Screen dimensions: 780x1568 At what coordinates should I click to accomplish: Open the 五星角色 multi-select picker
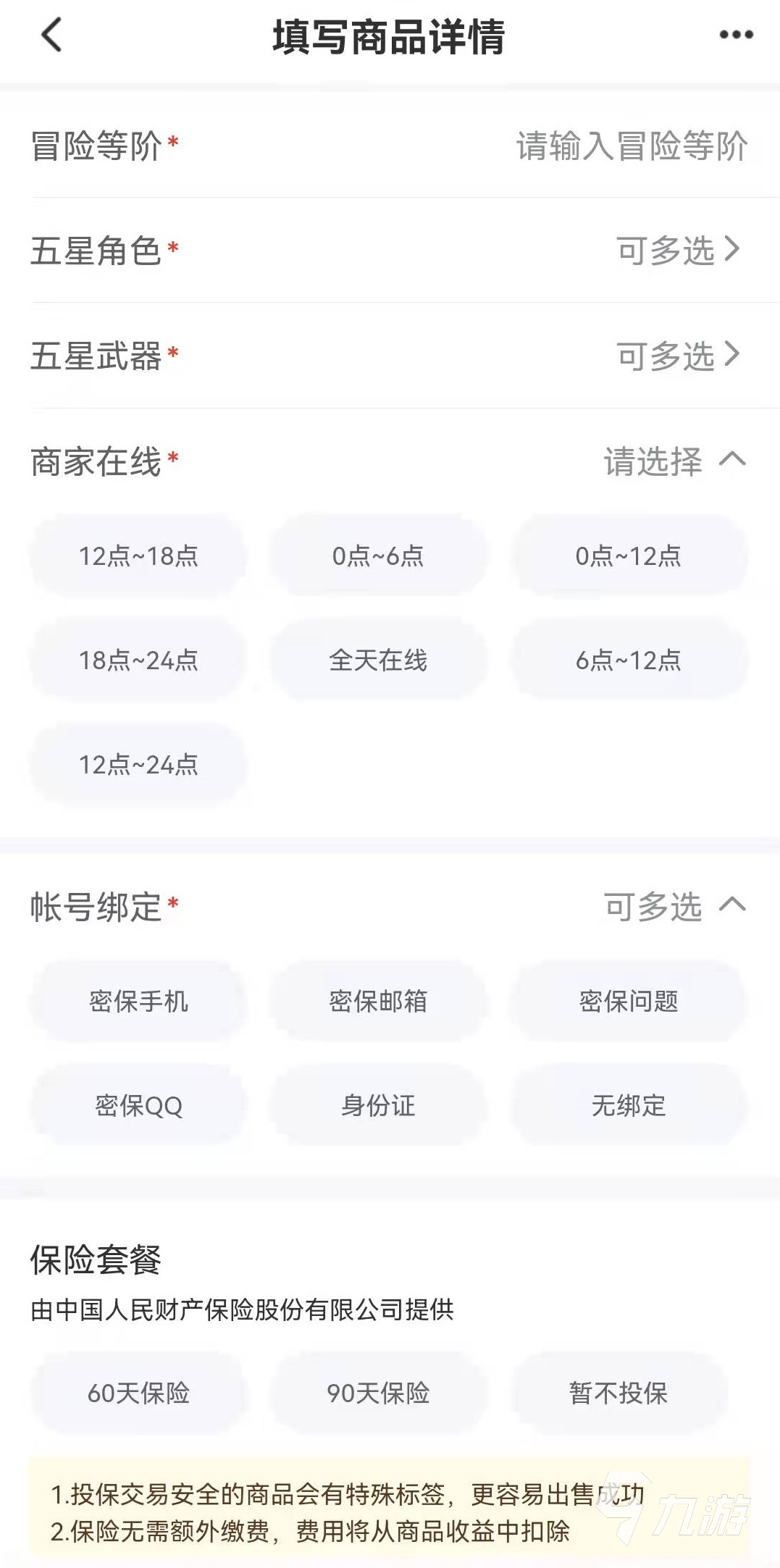[678, 251]
